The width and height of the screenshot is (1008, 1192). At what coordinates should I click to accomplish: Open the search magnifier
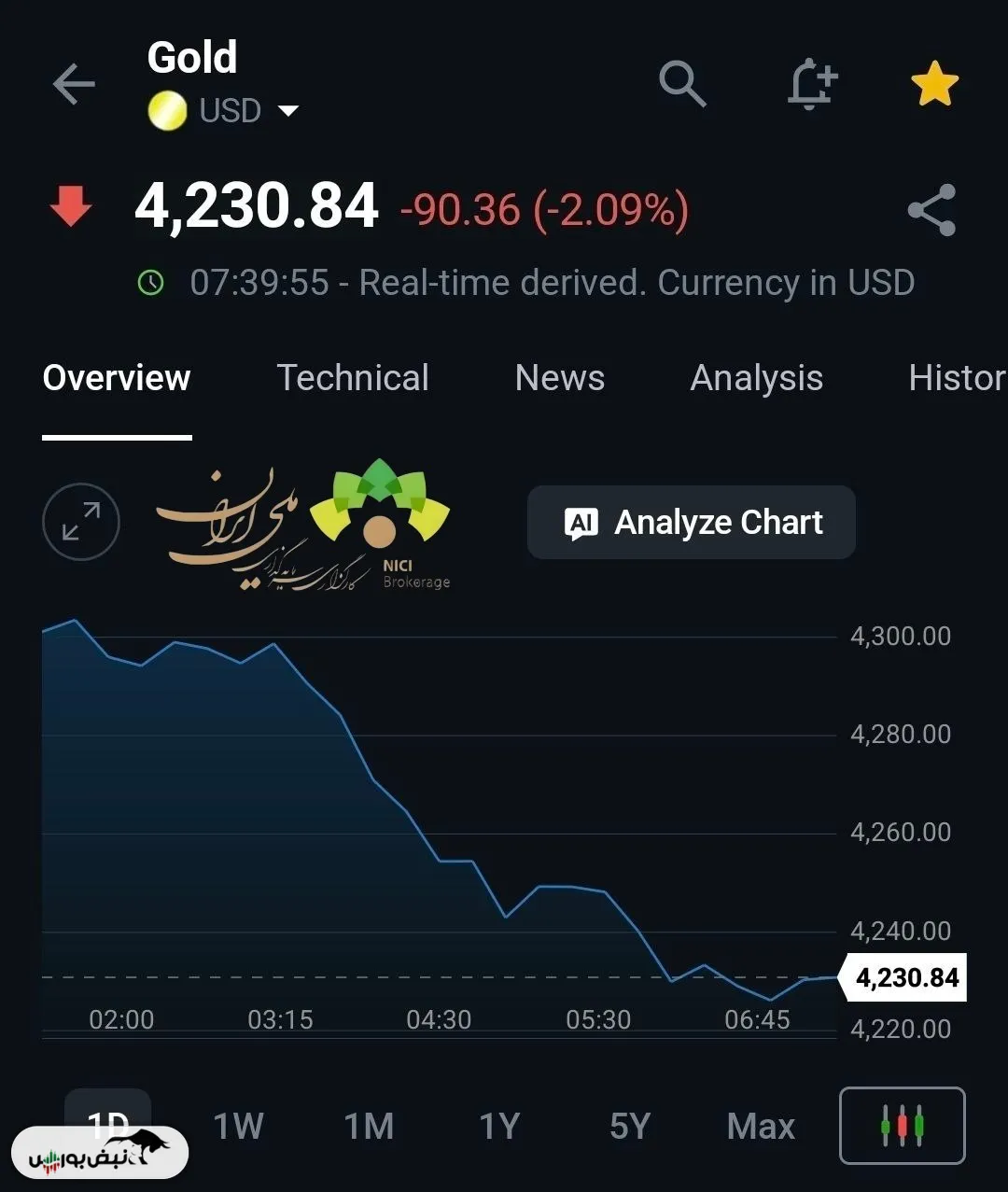click(682, 85)
